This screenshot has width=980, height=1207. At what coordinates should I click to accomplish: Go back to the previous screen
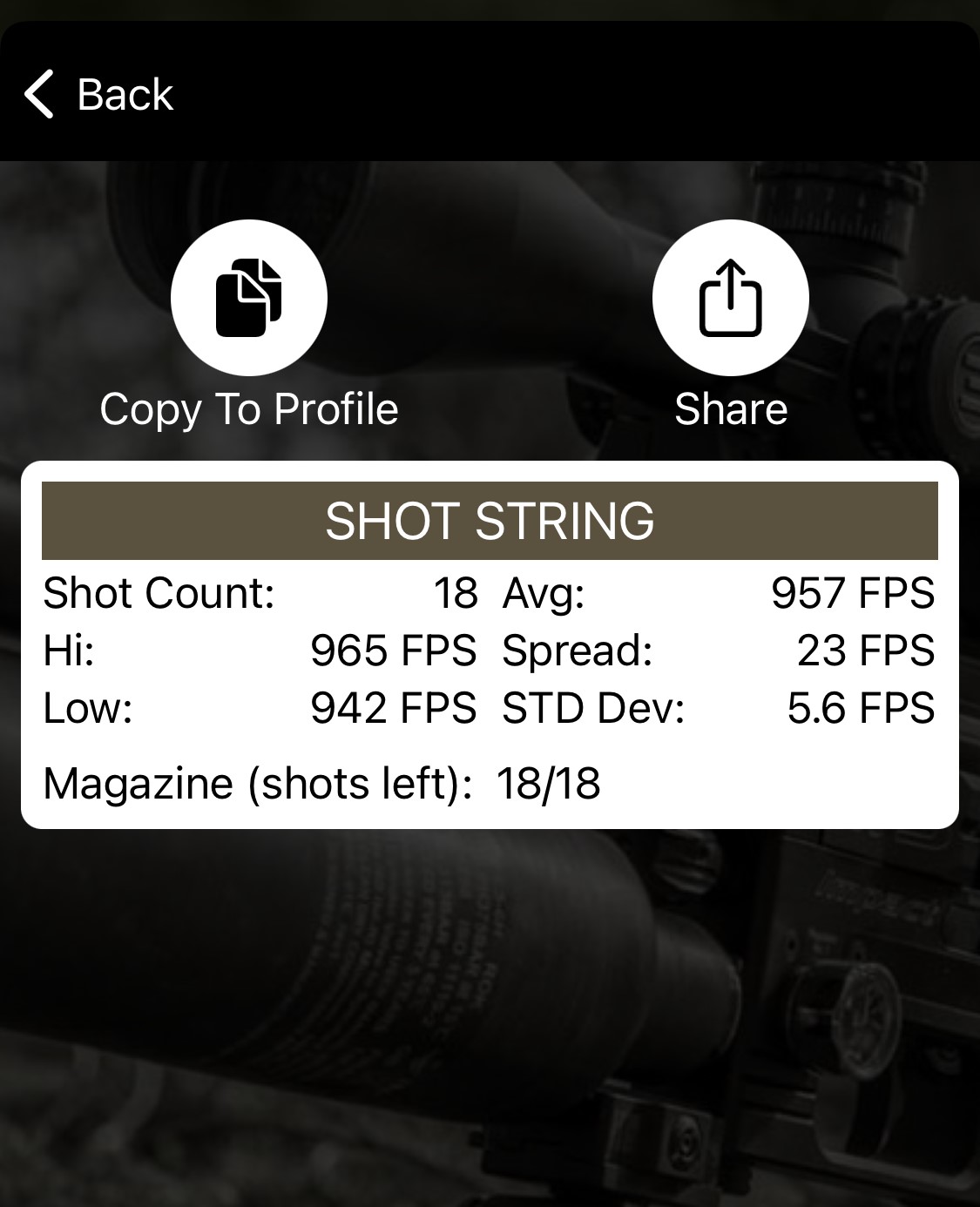pyautogui.click(x=98, y=94)
